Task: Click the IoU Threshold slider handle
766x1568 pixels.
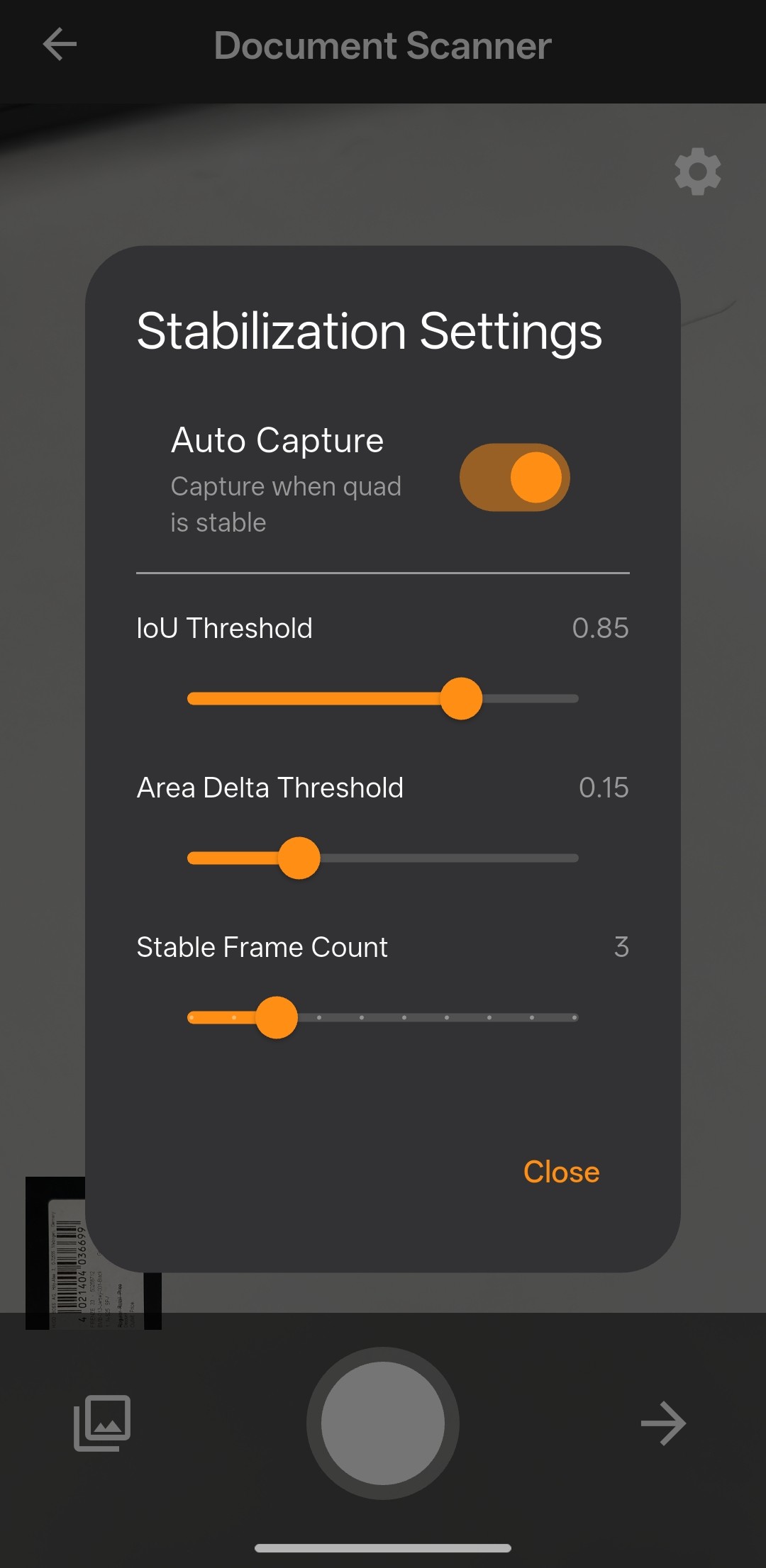Action: pos(460,698)
